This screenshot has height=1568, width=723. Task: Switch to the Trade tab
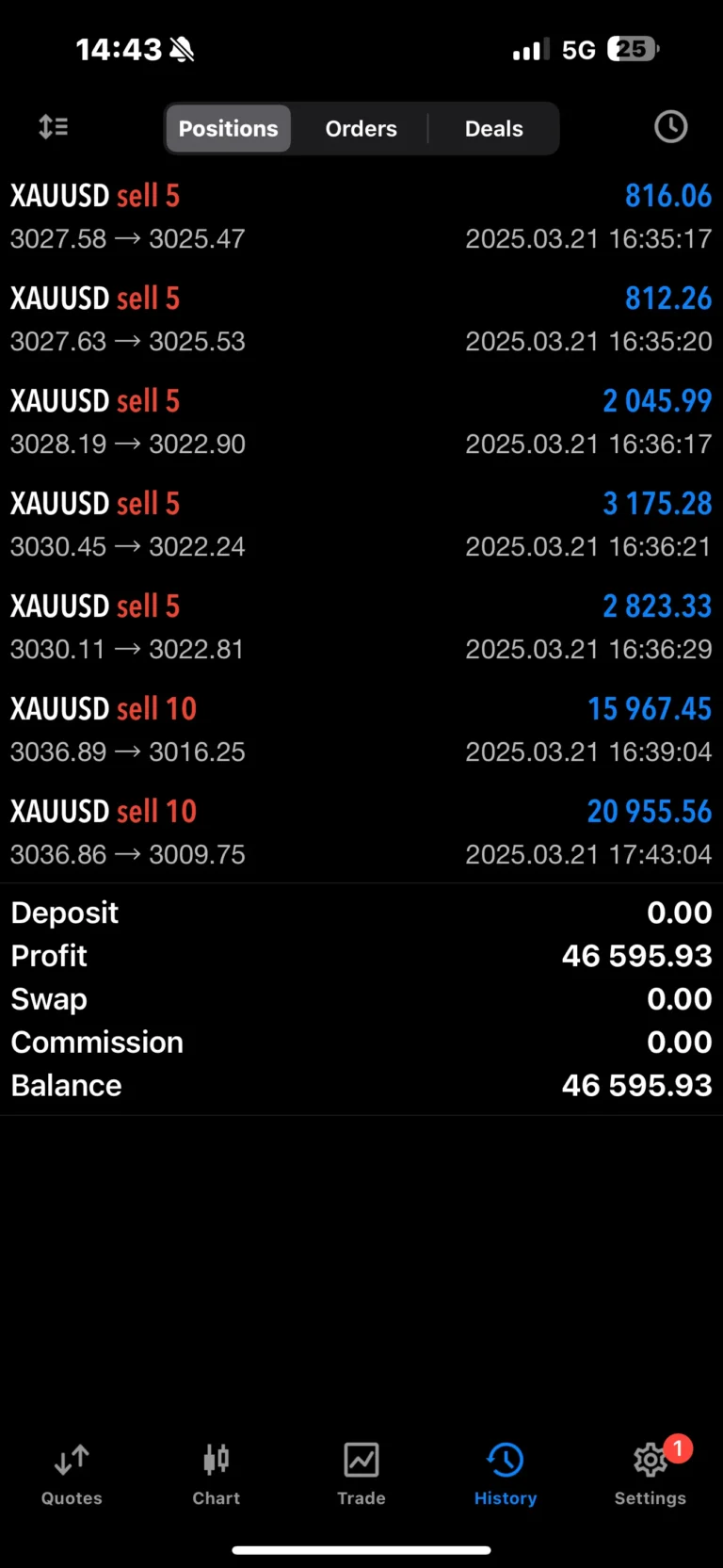tap(361, 1474)
